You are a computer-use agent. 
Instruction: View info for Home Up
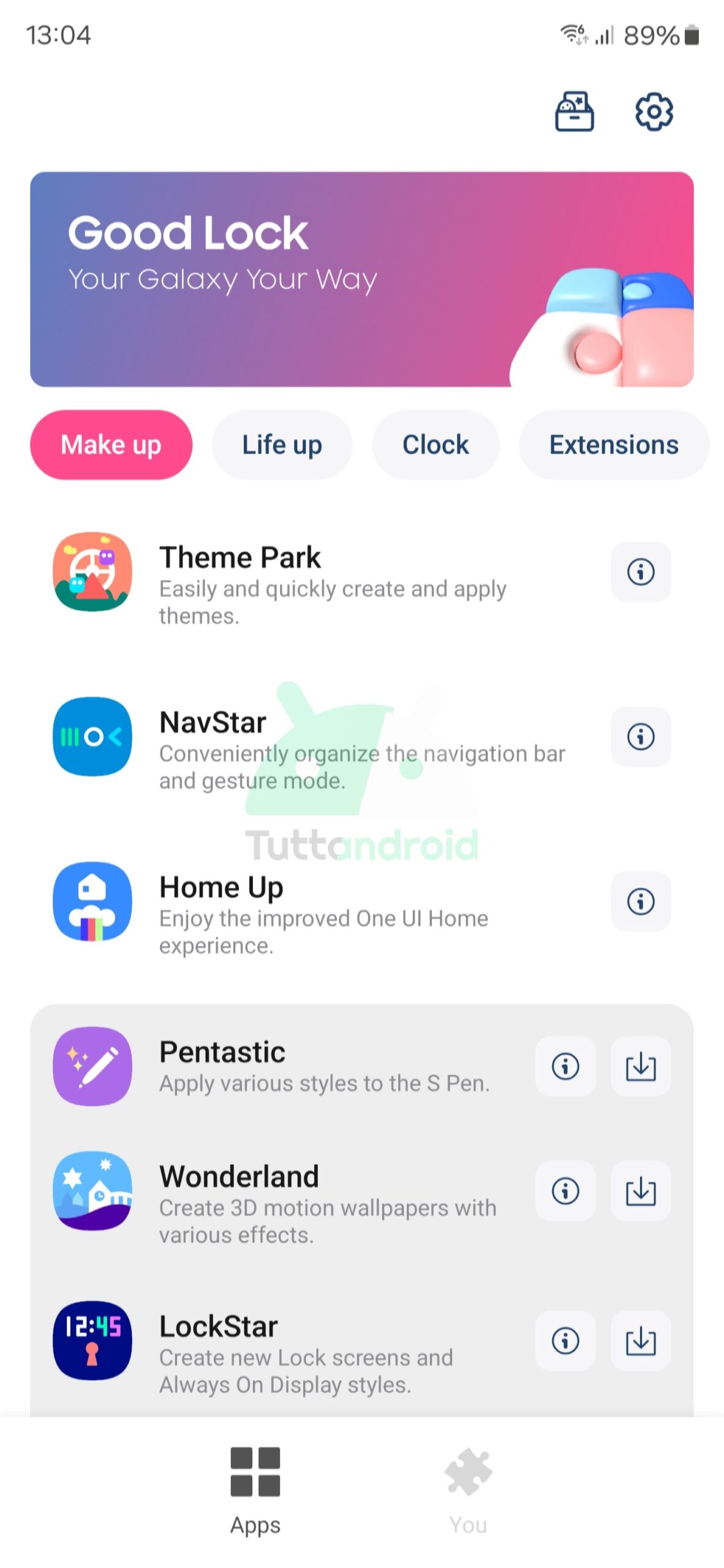pyautogui.click(x=641, y=902)
